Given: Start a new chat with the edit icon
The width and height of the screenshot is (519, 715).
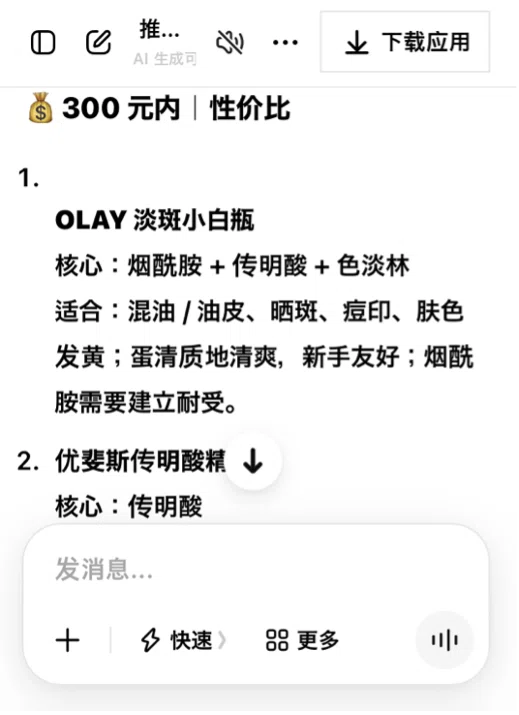Looking at the screenshot, I should 99,42.
